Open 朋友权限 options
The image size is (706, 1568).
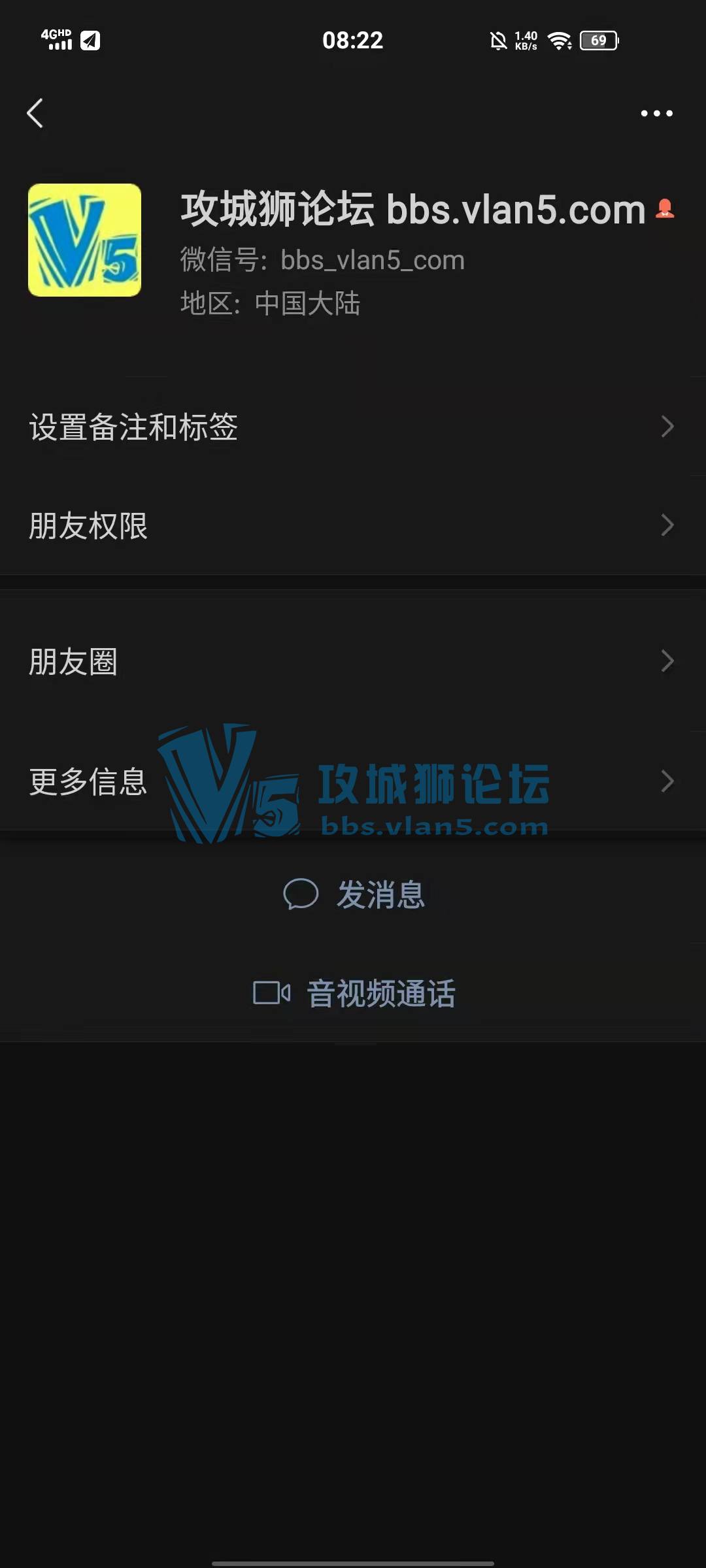pos(353,525)
